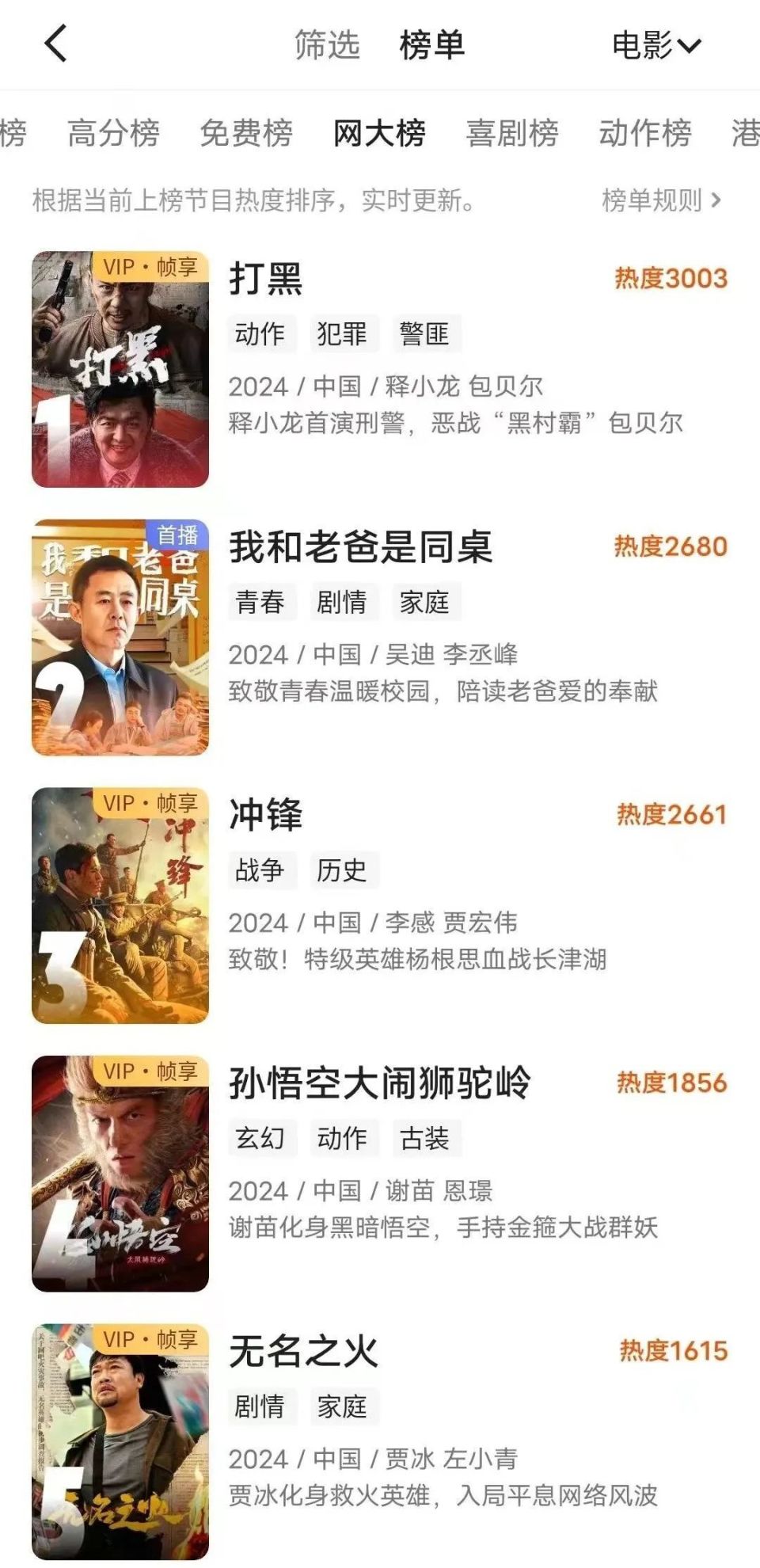Screen dimensions: 760x1568
Task: Switch to the 喜剧榜 tab
Action: click(x=512, y=135)
